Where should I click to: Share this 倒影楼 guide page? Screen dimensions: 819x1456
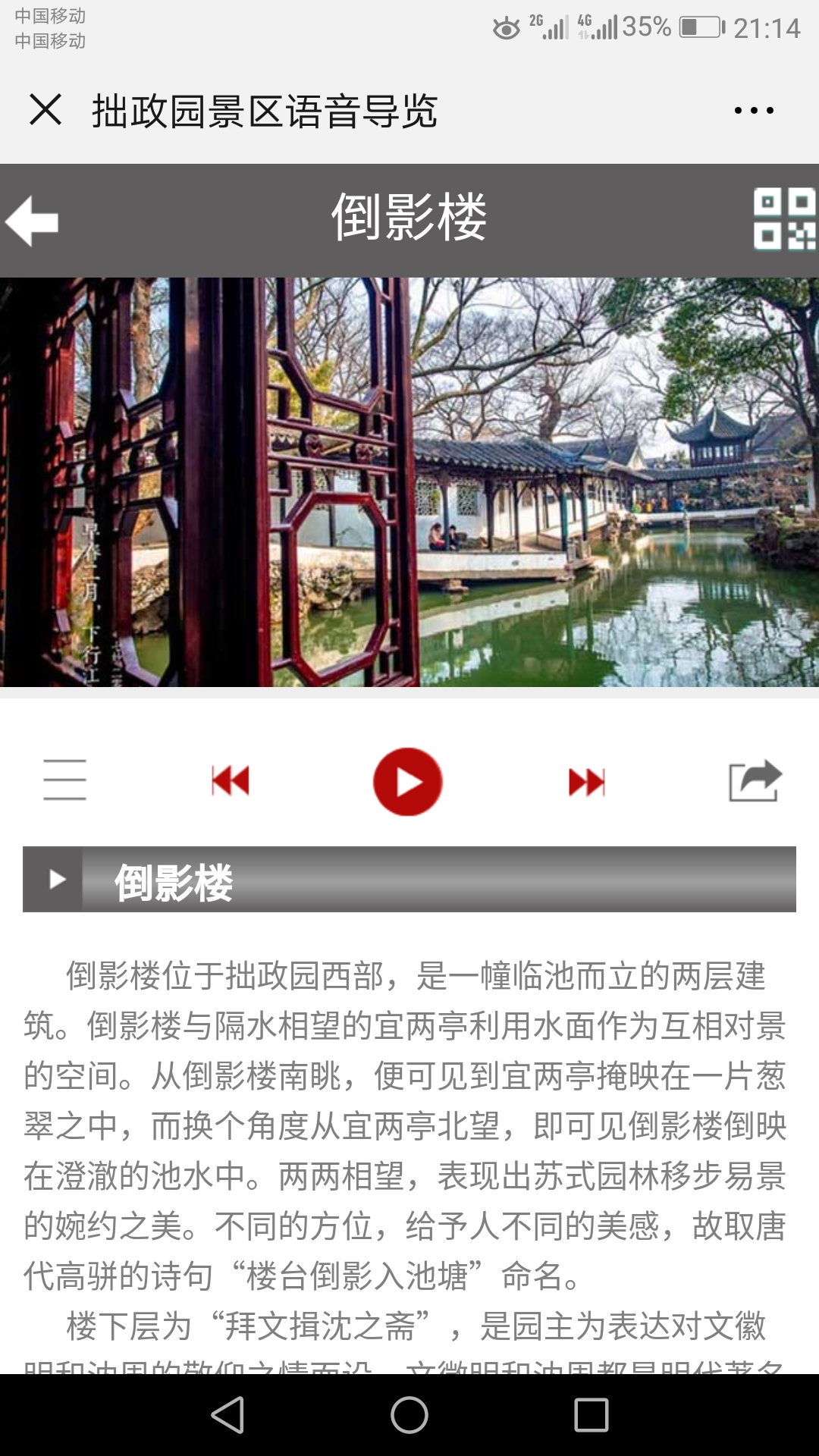[755, 780]
